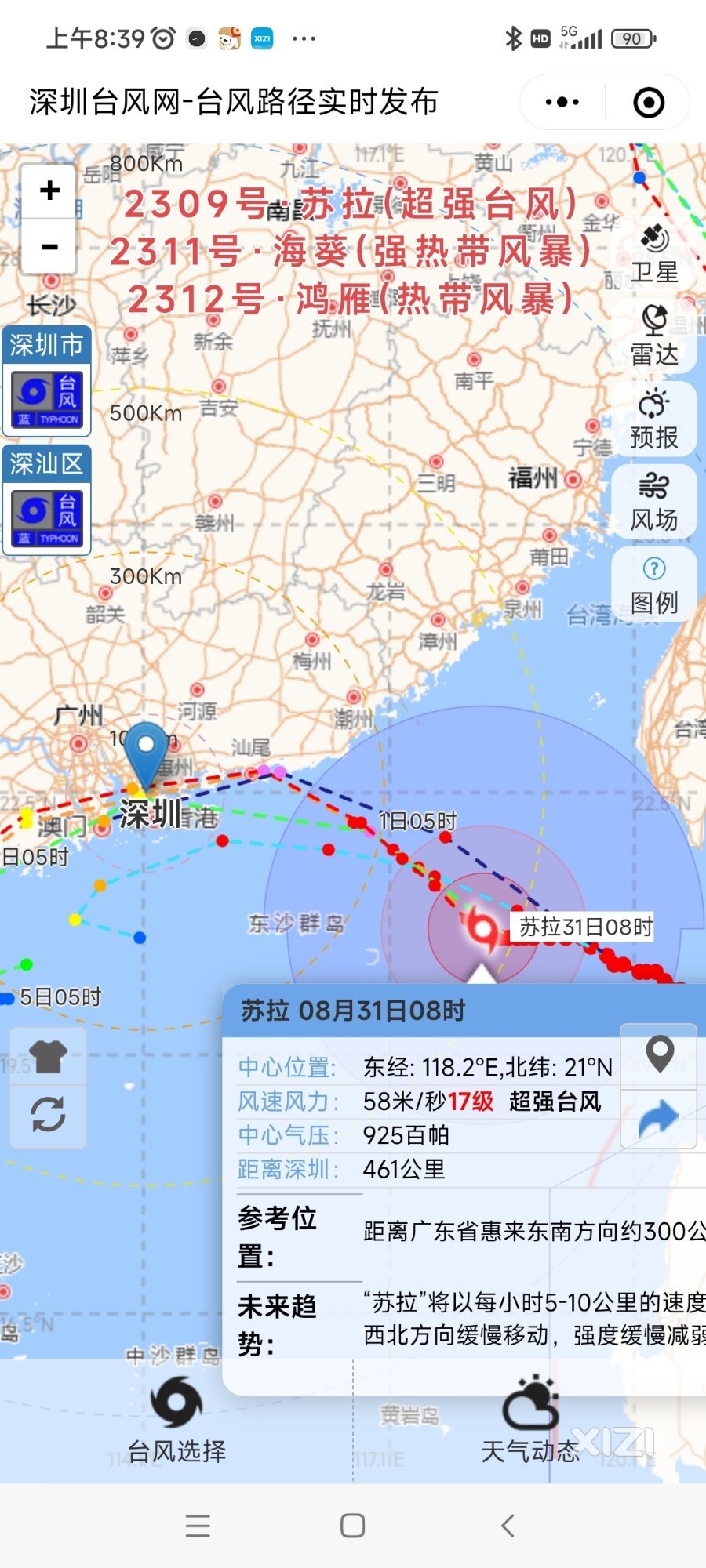
Task: Close the mini program with the circle button
Action: click(649, 102)
